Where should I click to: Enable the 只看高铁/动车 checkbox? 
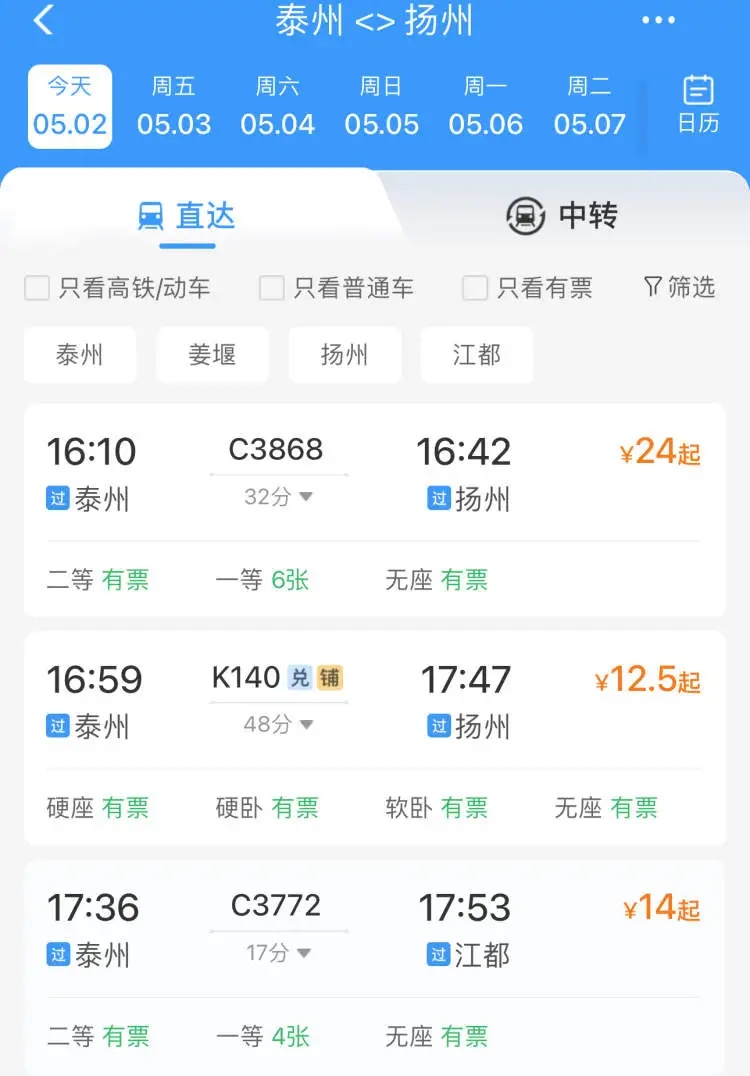click(36, 288)
